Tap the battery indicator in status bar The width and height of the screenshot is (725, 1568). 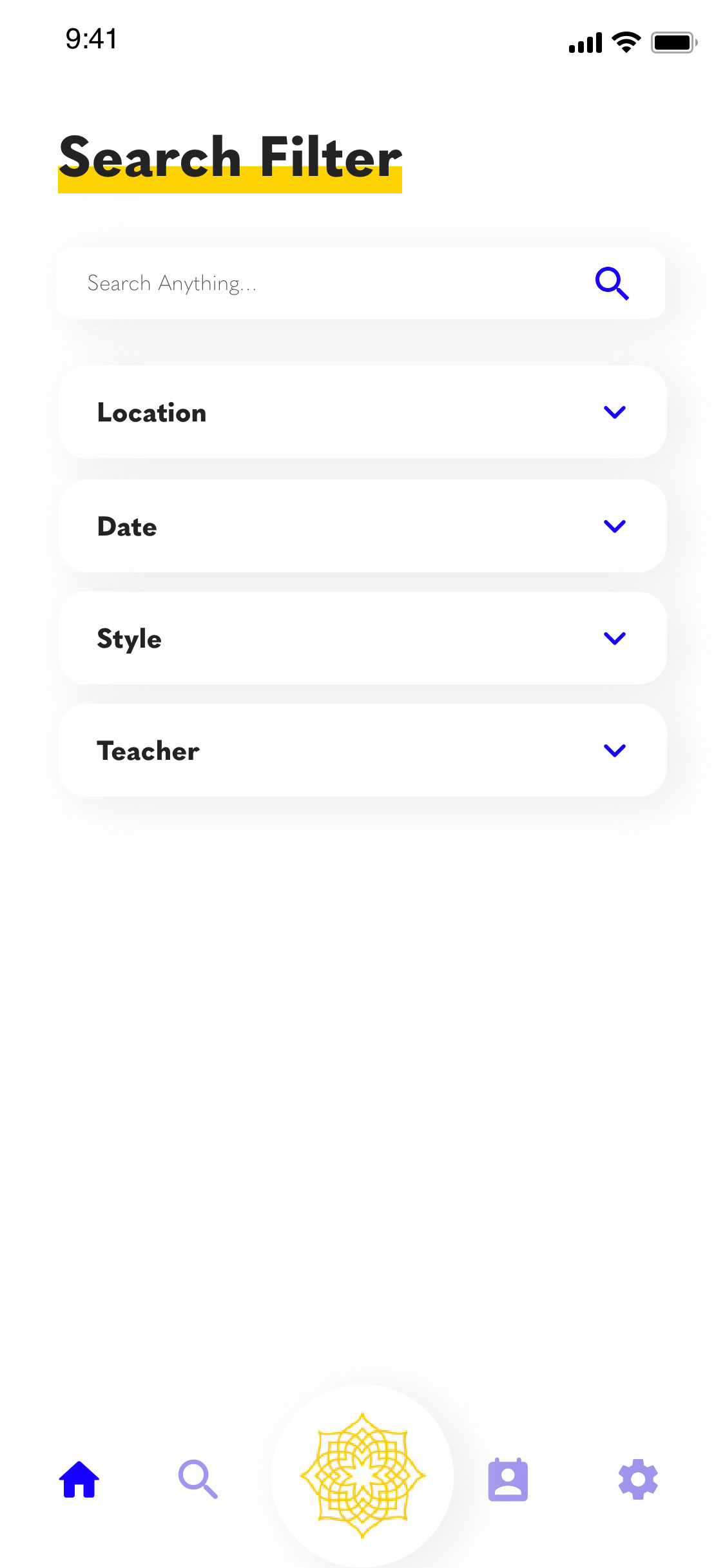coord(673,41)
